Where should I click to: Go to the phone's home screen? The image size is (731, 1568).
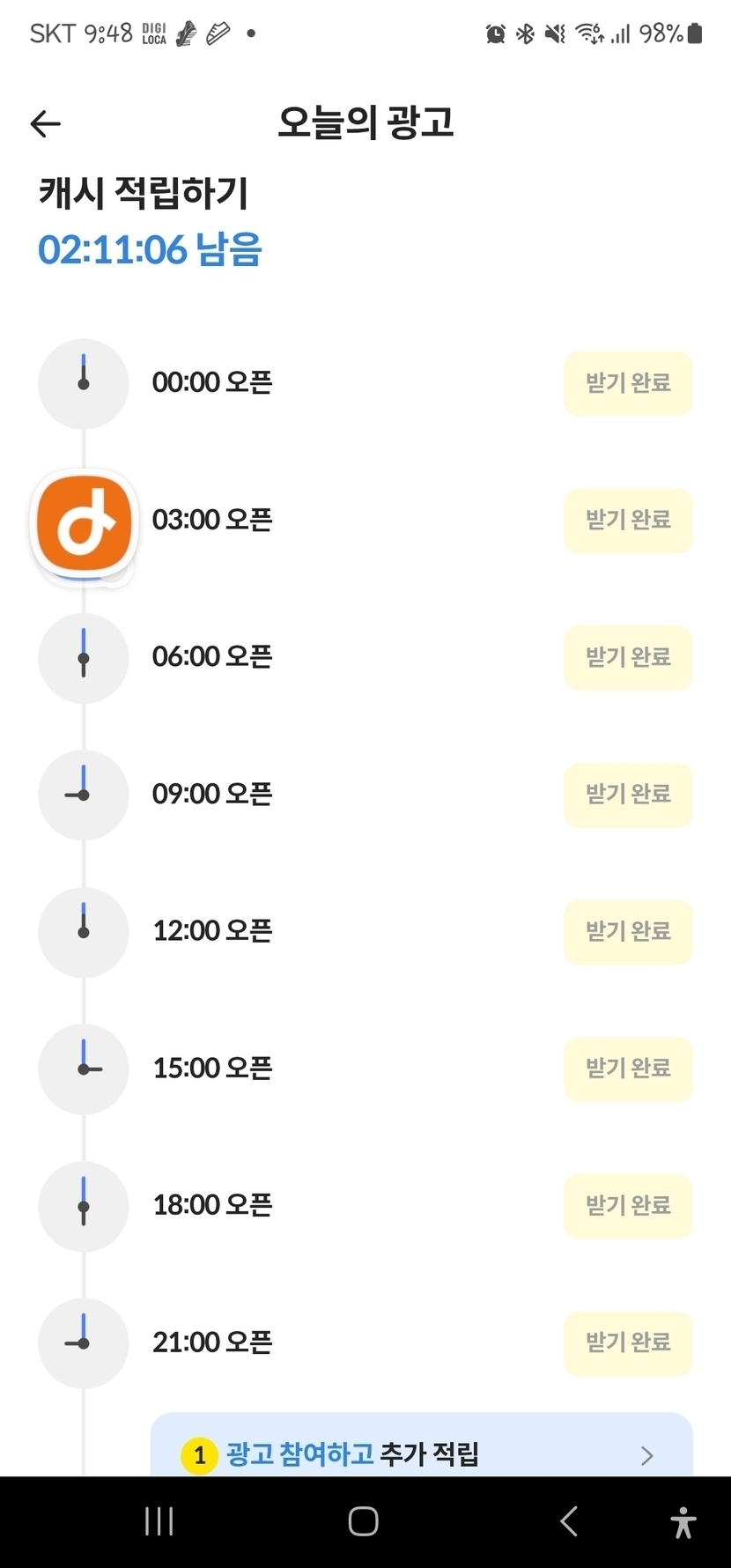point(364,1521)
